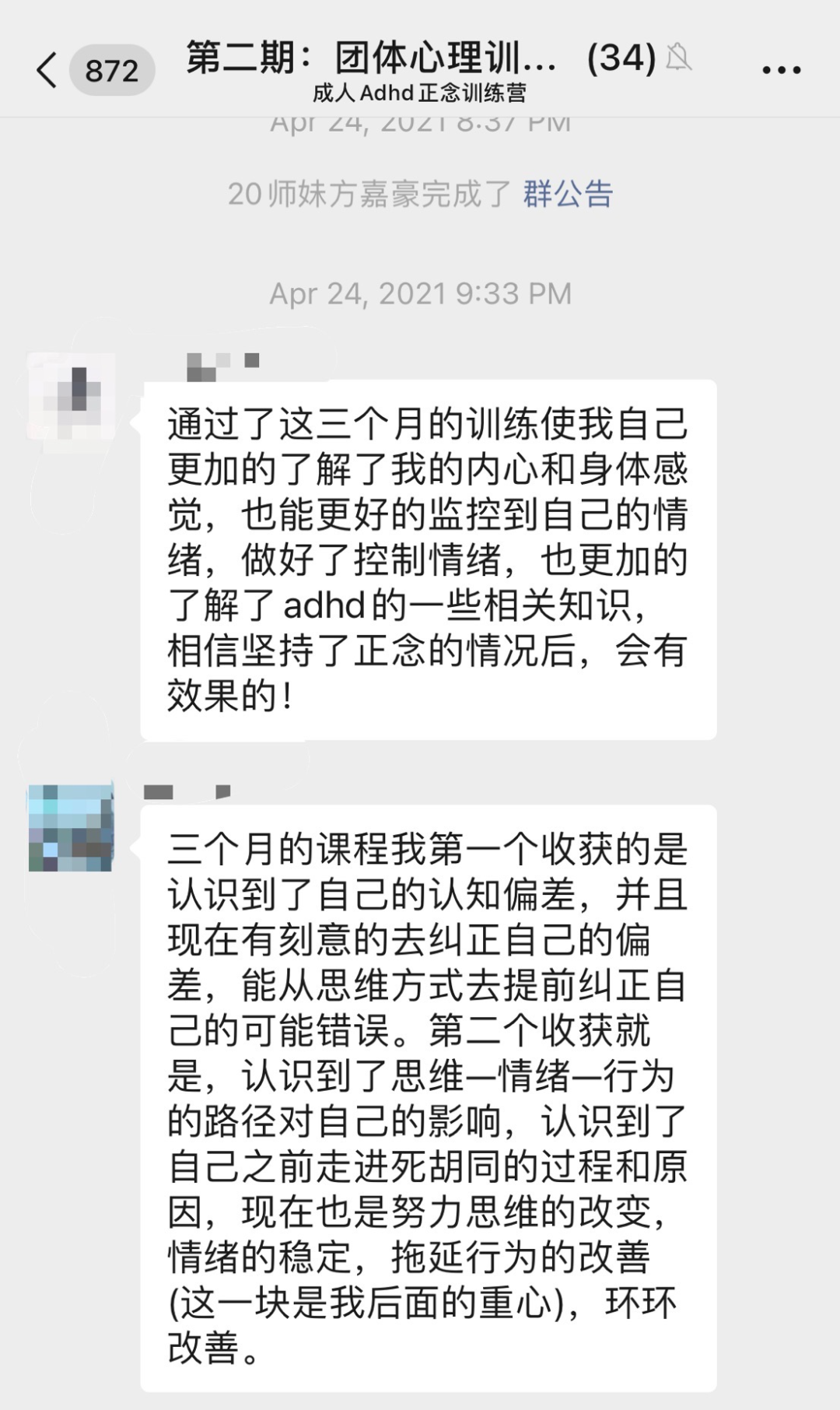The image size is (840, 1410).
Task: Open the group chat overflow menu
Action: 781,71
